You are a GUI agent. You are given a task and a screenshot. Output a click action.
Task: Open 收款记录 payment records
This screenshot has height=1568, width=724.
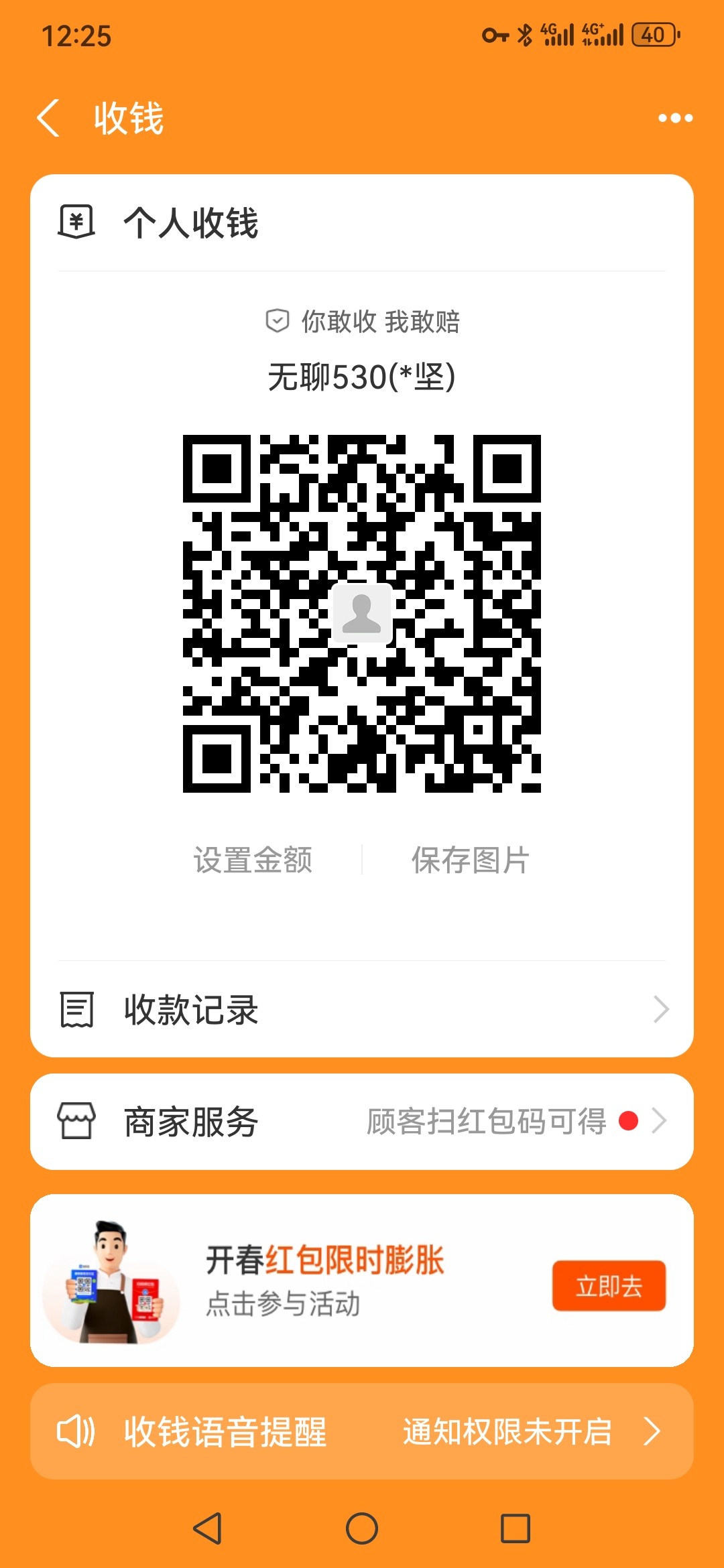[362, 1009]
